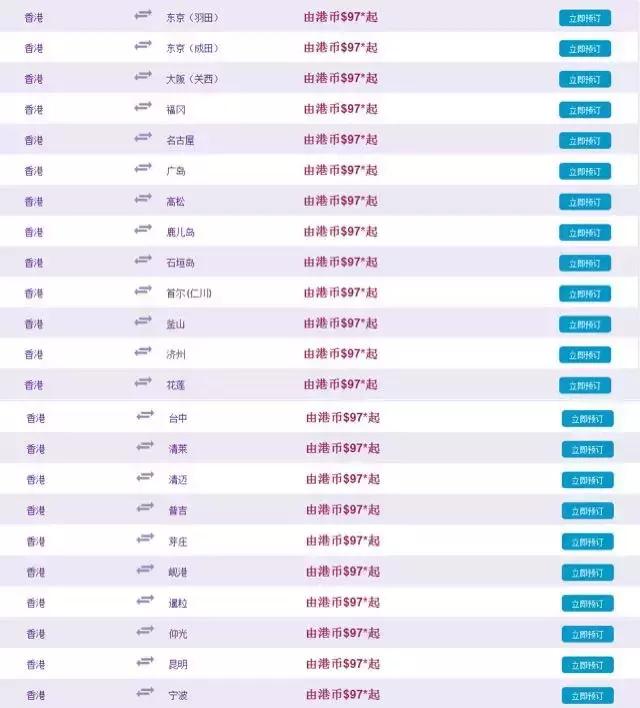Book the flight to 名古屋
Viewport: 640px width, 708px height.
pos(585,141)
